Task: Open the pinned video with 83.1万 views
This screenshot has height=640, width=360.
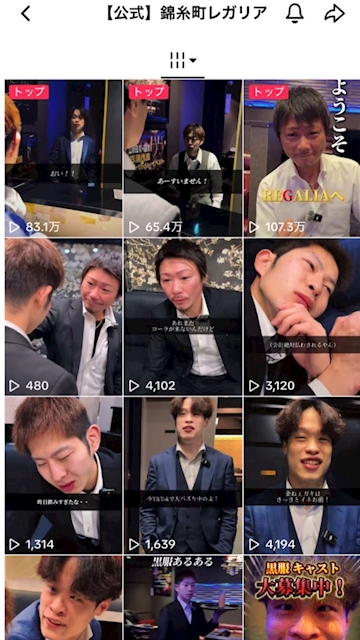Action: (x=63, y=158)
